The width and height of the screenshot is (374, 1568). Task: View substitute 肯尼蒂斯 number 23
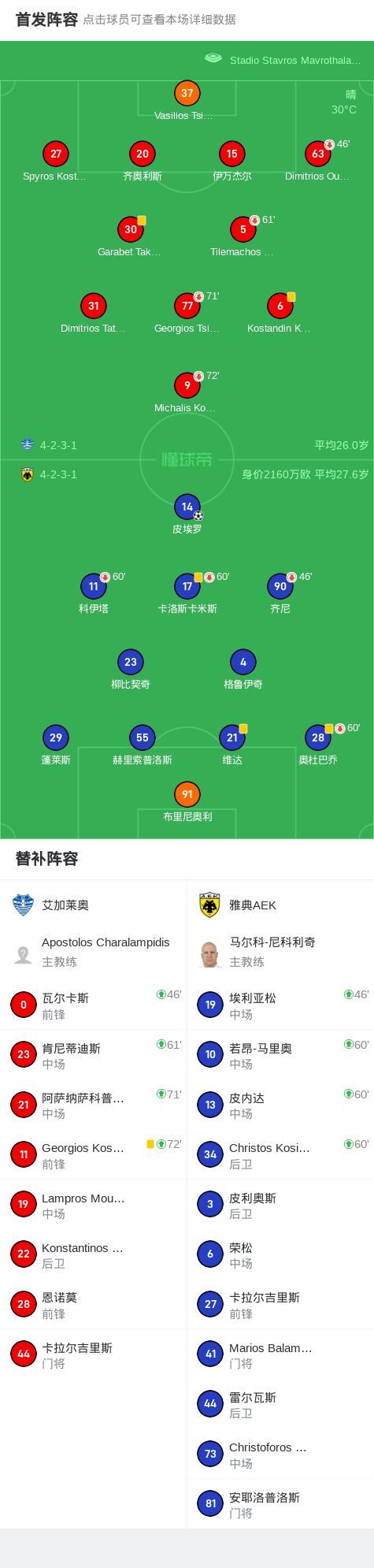coord(94,1055)
